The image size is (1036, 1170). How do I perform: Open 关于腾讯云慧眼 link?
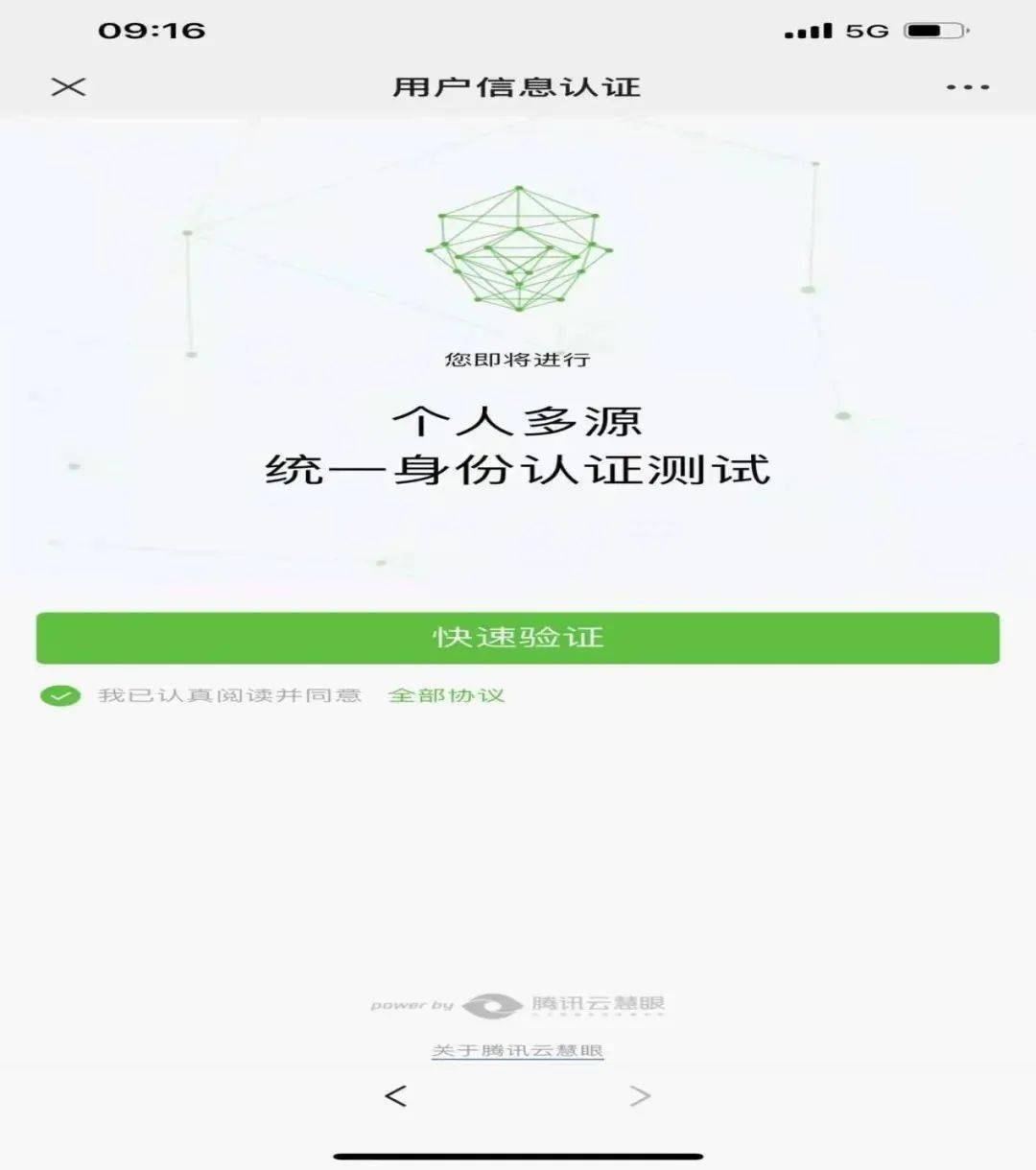[x=517, y=1051]
